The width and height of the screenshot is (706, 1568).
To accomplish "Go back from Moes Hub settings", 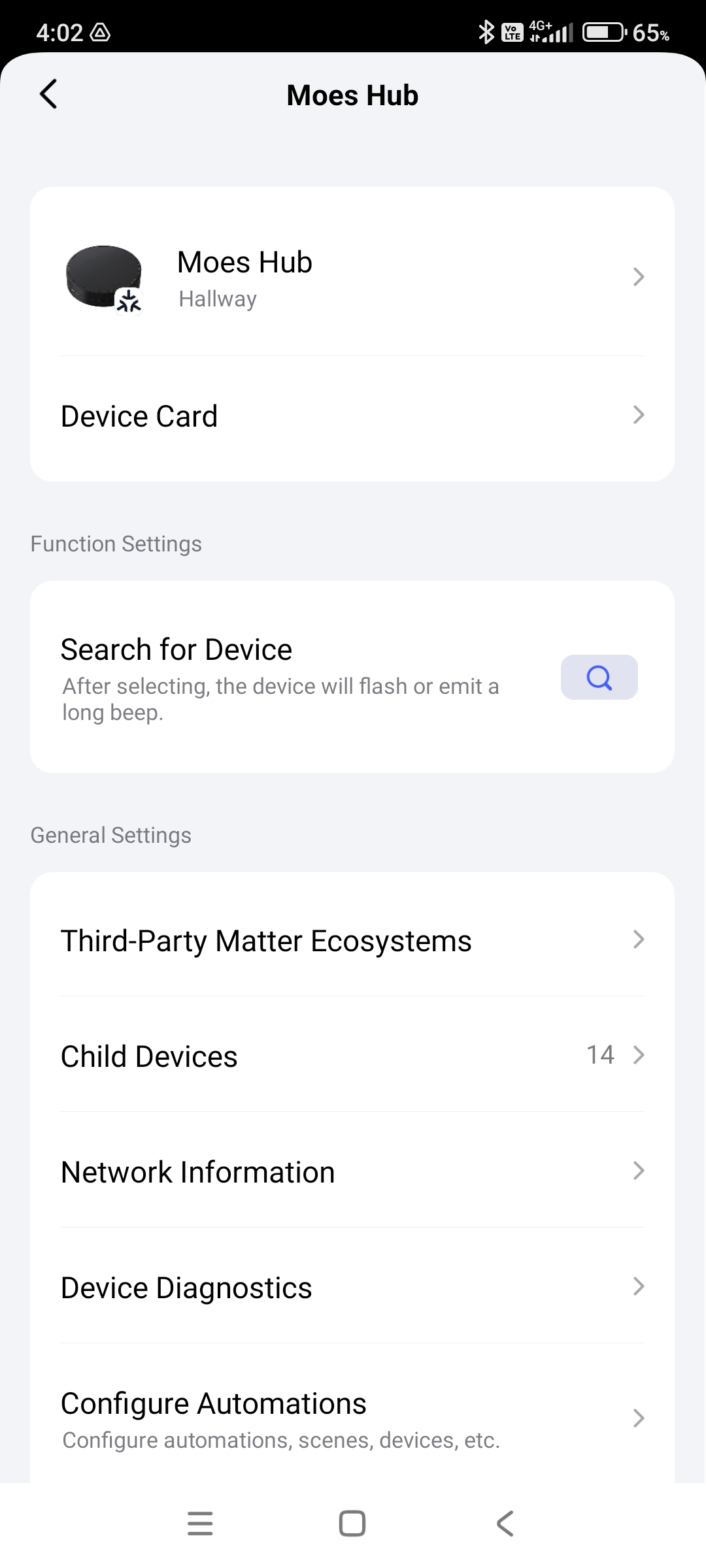I will (49, 95).
